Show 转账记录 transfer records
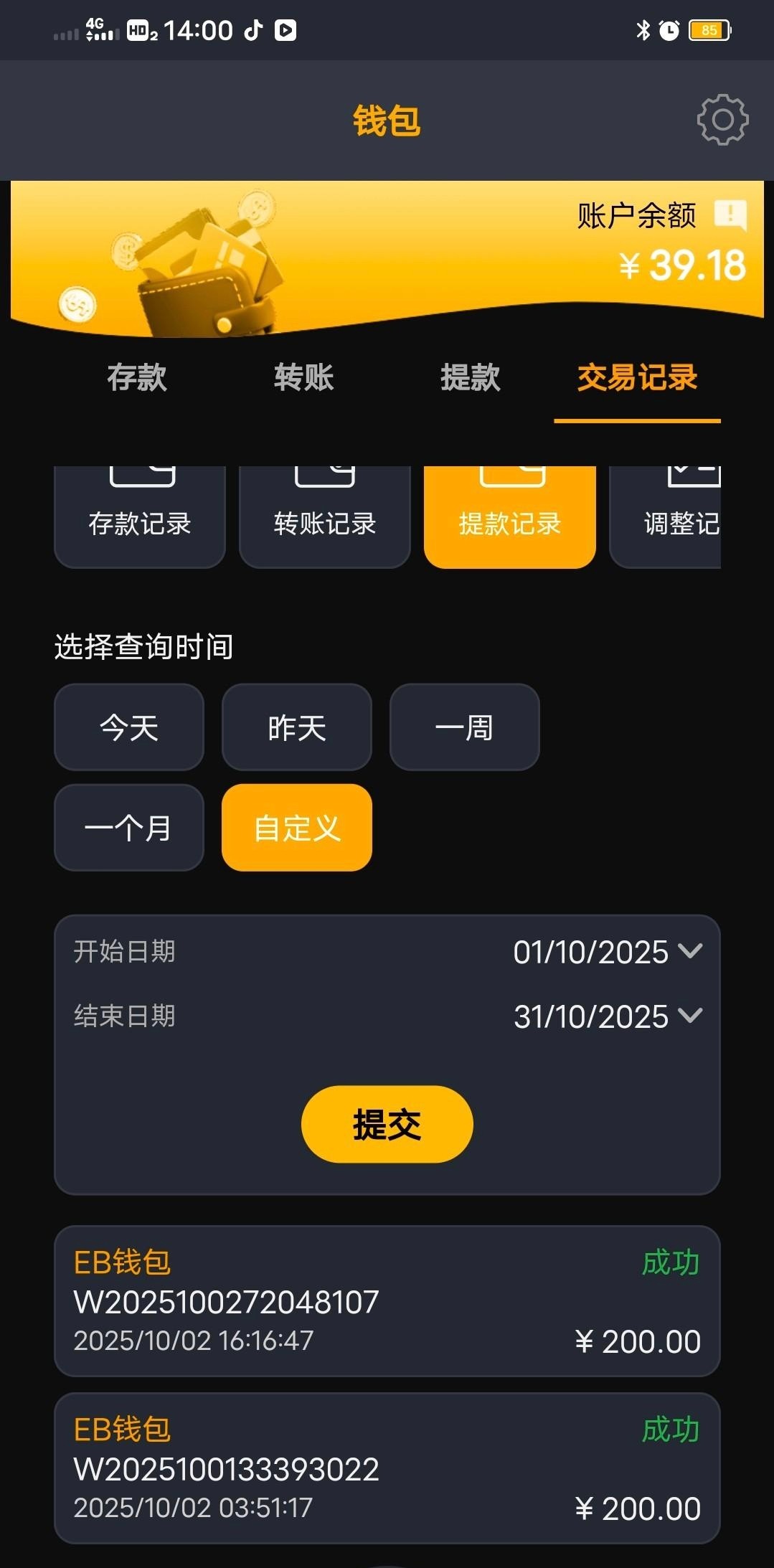 (325, 516)
